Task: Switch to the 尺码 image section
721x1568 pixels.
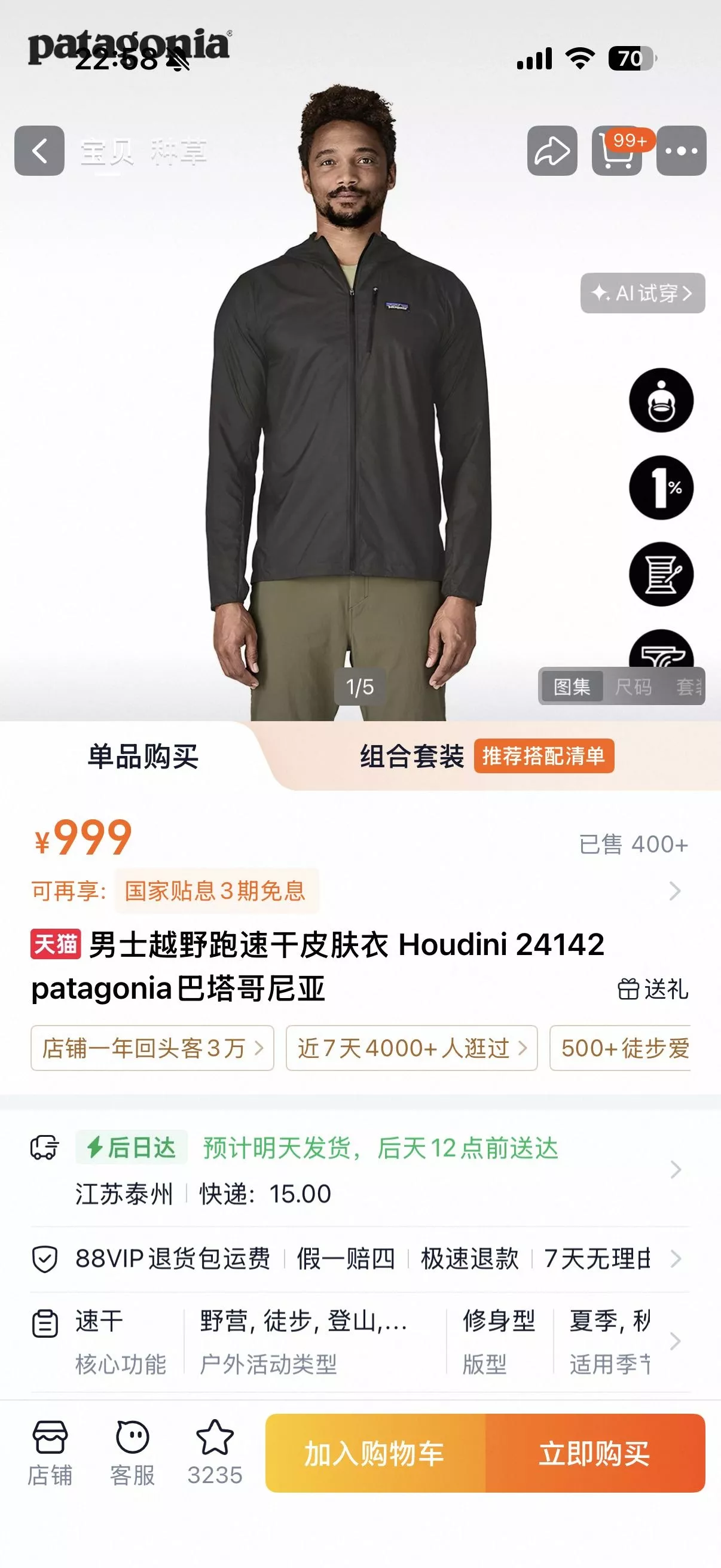Action: click(633, 687)
